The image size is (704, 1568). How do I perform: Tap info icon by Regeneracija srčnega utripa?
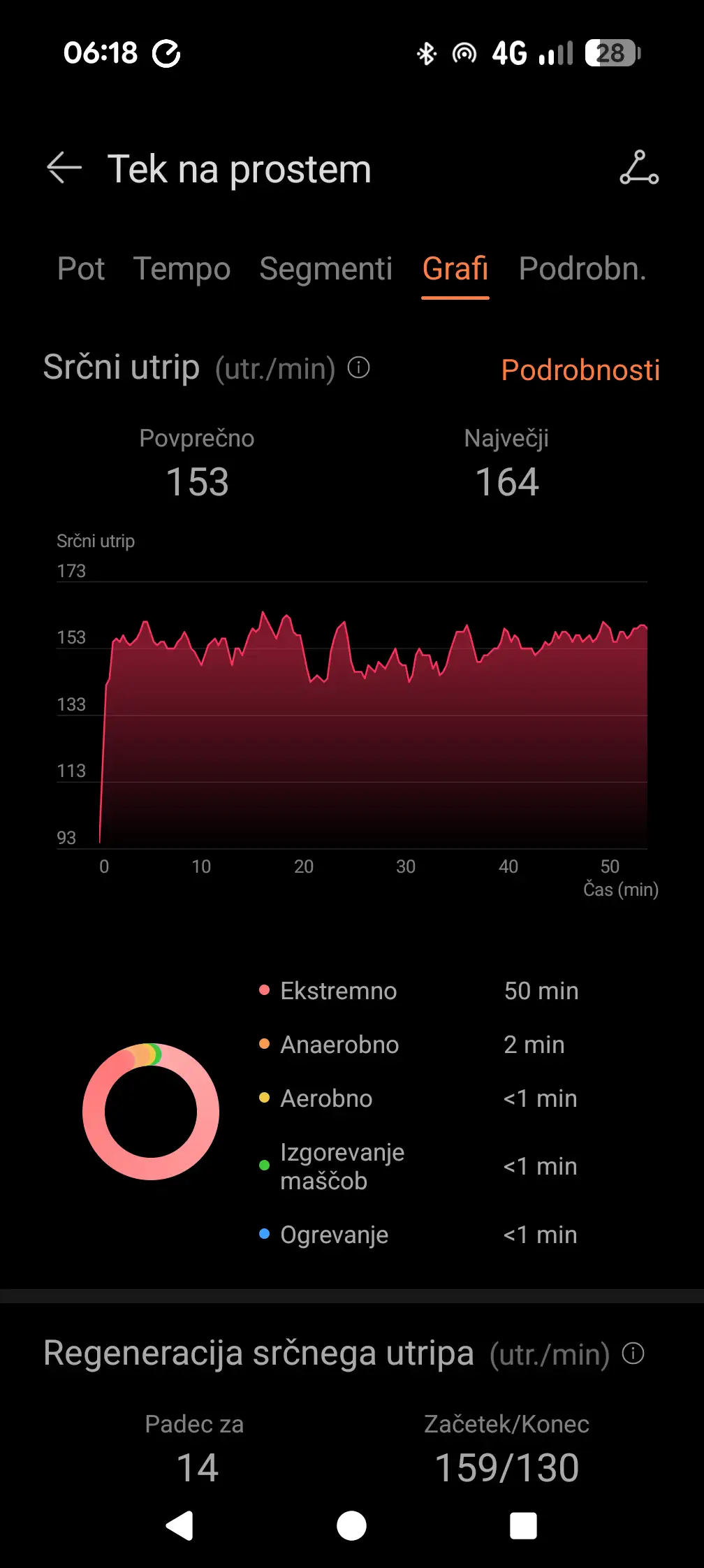tap(633, 1353)
